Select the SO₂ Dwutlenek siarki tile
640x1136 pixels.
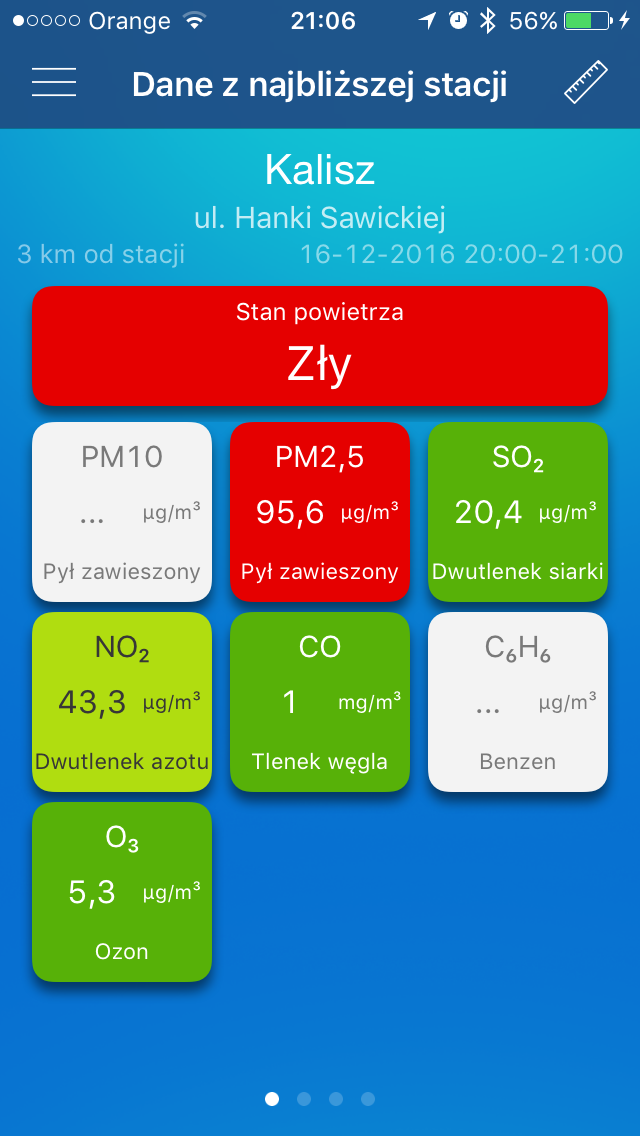click(x=518, y=512)
